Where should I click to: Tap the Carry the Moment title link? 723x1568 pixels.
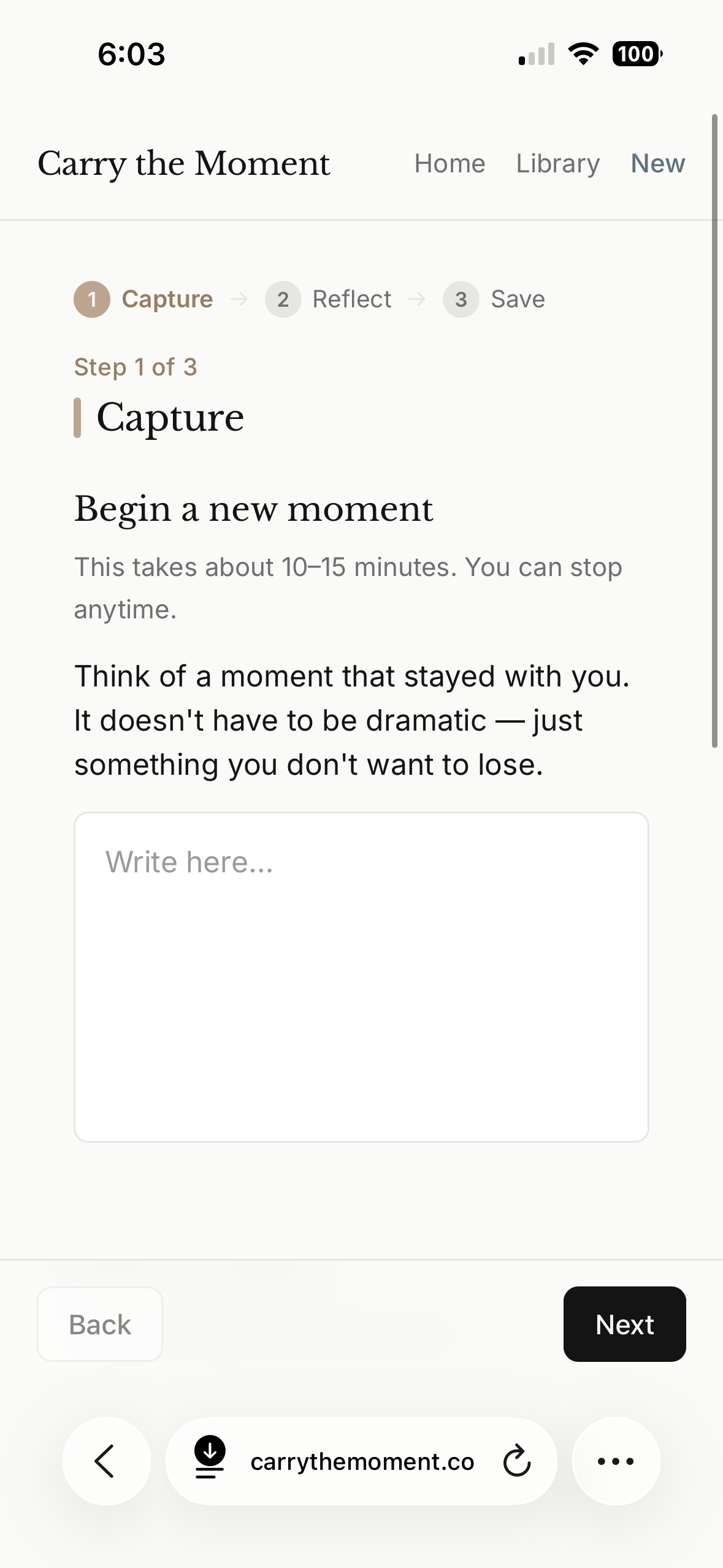tap(184, 164)
